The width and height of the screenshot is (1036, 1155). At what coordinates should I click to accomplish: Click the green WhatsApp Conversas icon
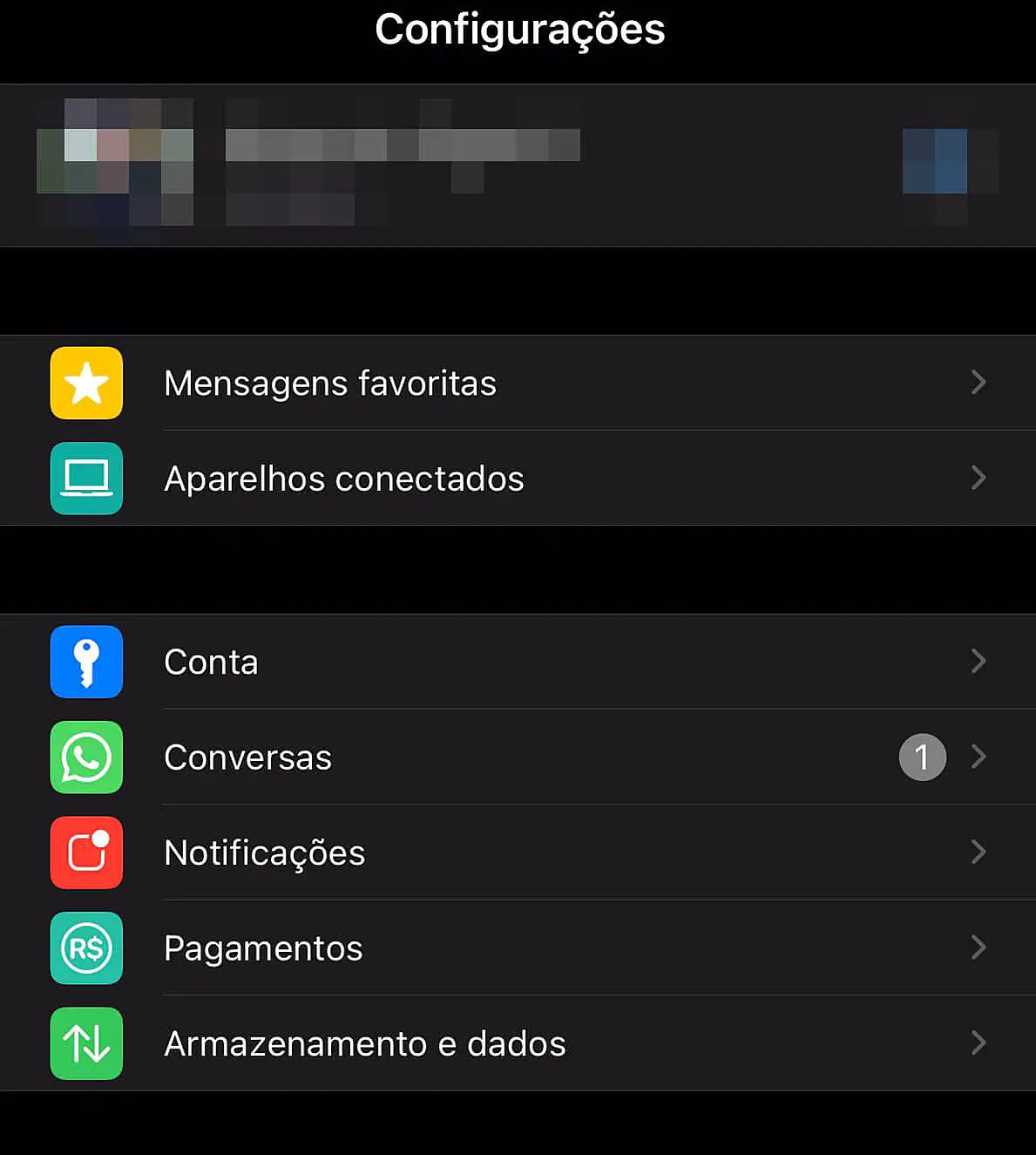coord(86,758)
